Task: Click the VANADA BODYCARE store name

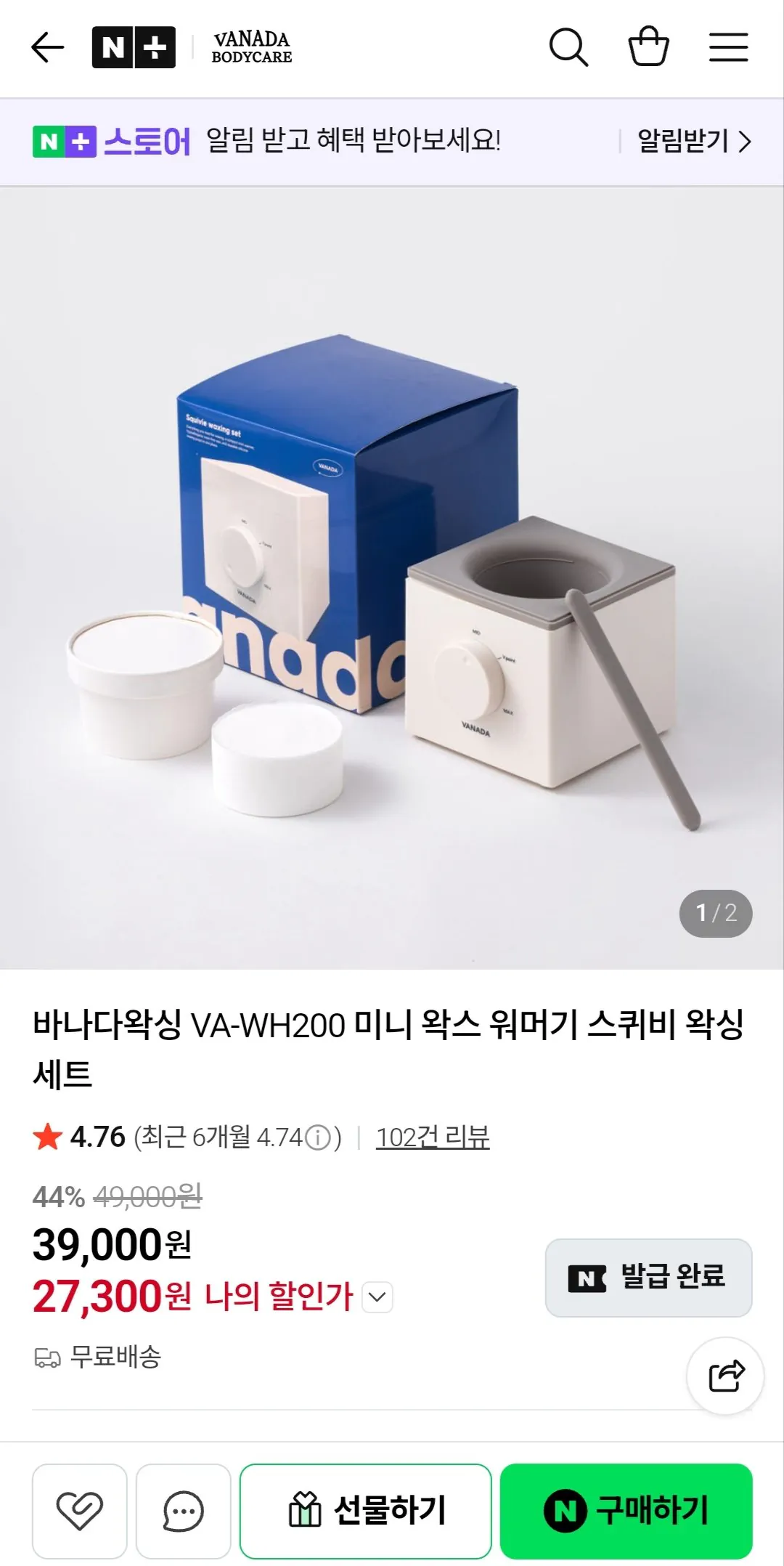Action: pos(250,46)
